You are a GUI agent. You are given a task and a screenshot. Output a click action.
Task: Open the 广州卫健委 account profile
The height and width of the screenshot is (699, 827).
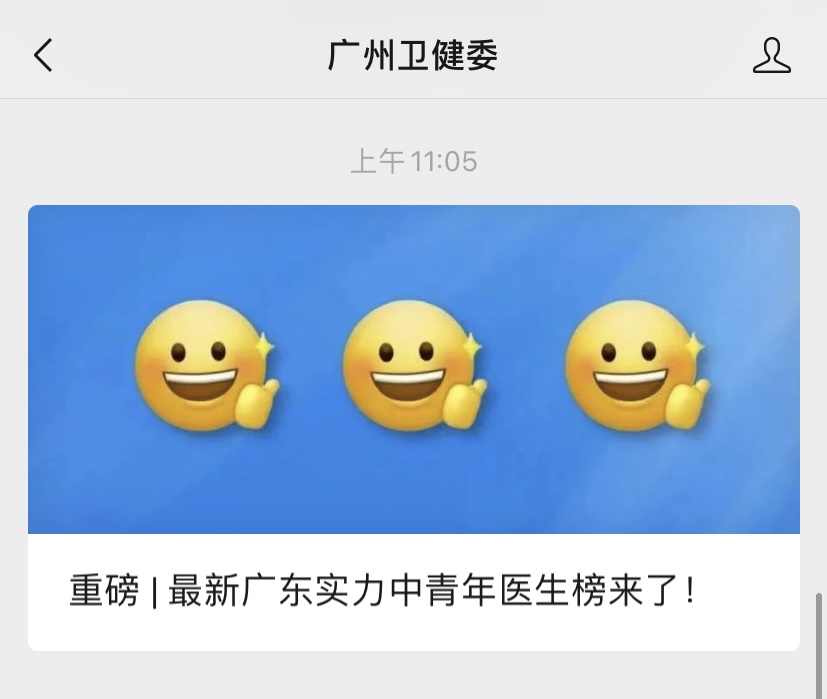tap(771, 56)
